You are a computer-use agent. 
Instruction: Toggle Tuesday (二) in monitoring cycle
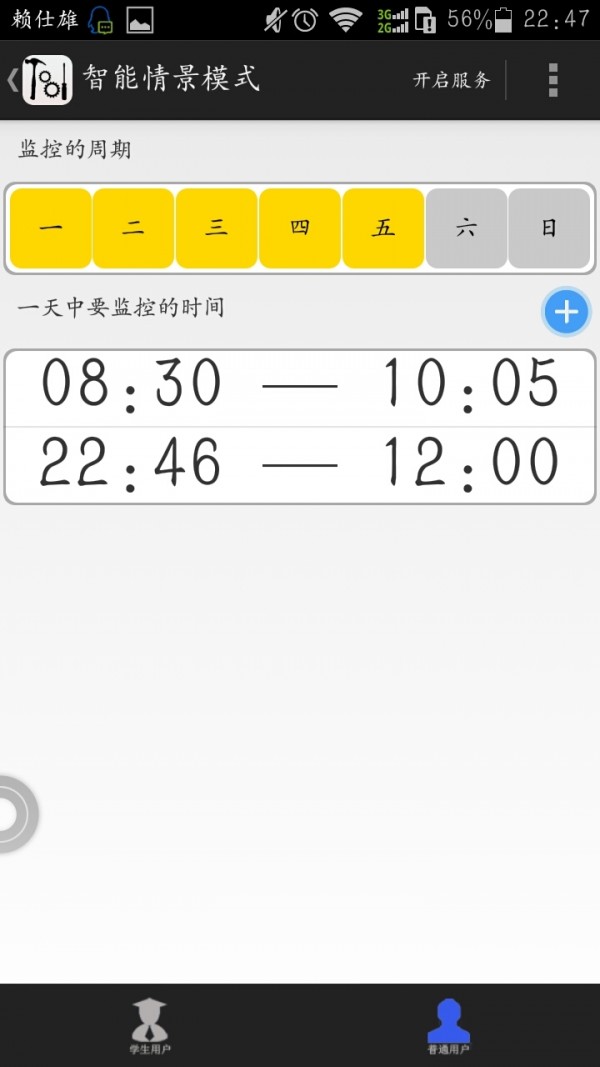[134, 228]
